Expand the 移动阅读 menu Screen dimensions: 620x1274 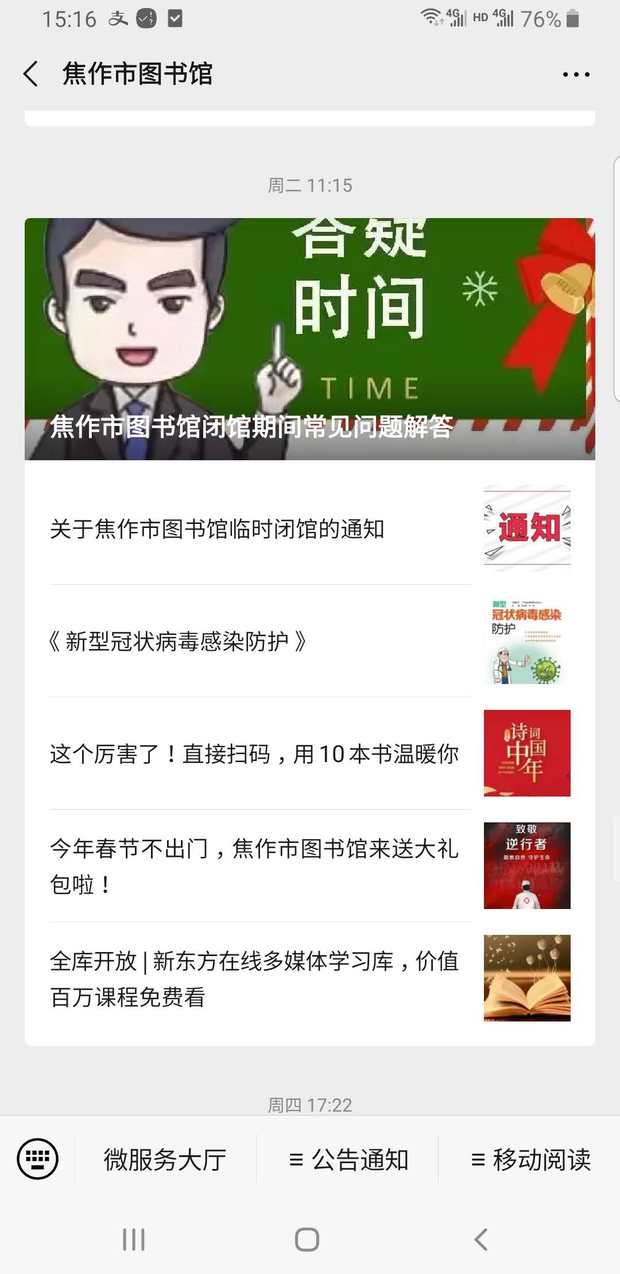click(x=530, y=1160)
